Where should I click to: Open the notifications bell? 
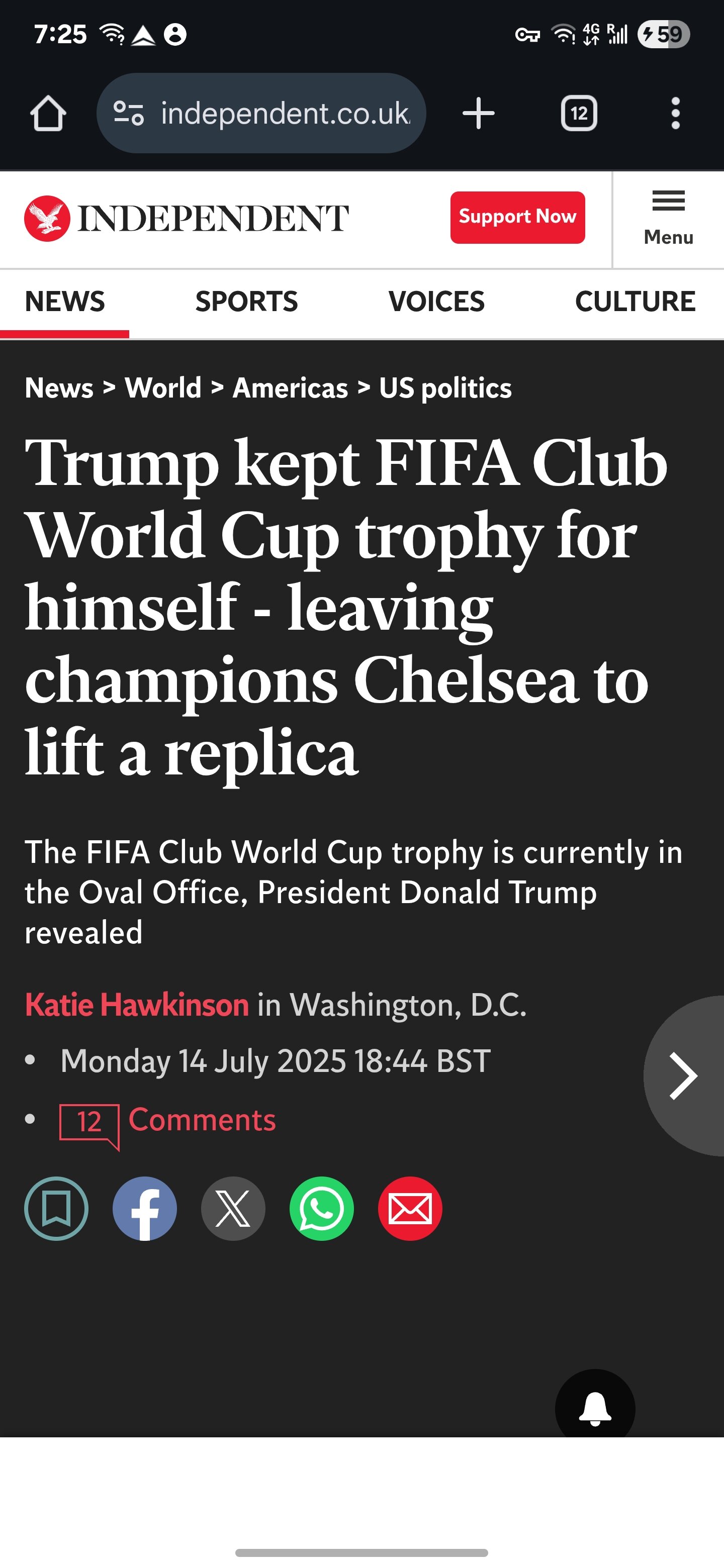pos(595,1407)
